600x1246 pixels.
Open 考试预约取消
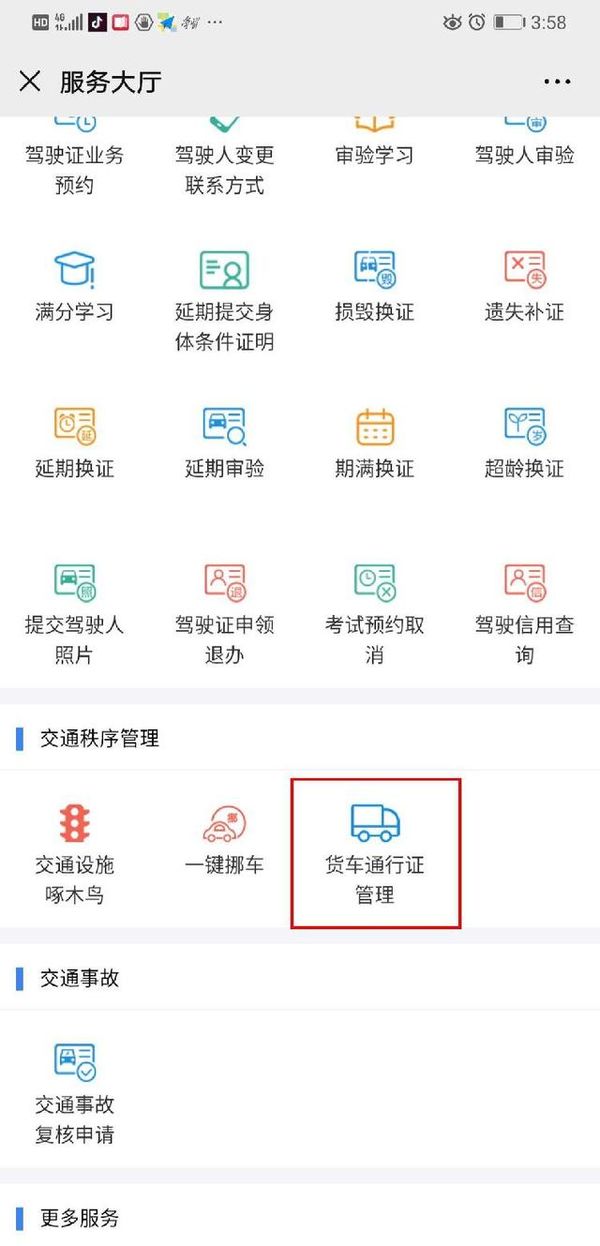point(375,612)
